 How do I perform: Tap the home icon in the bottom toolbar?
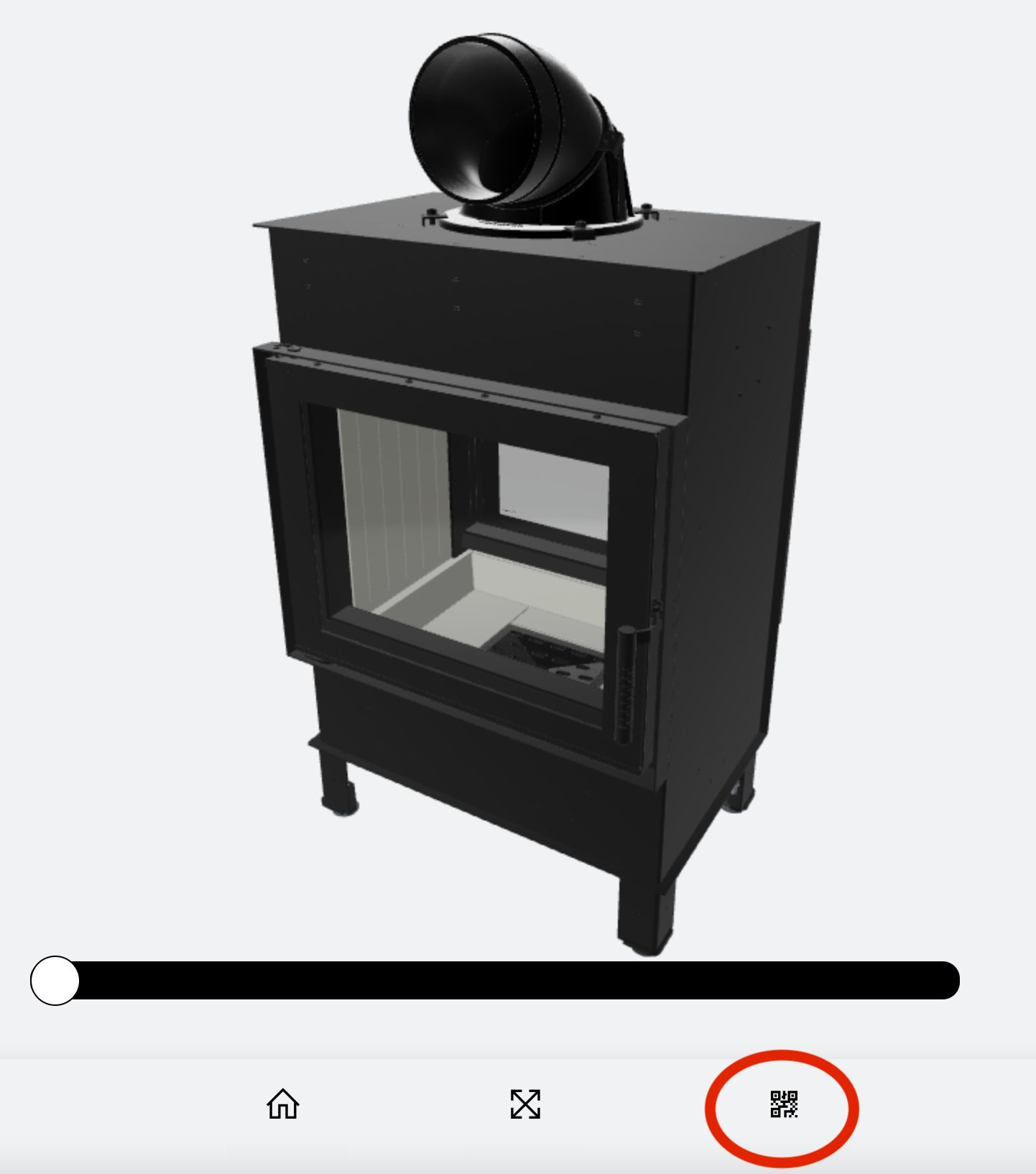click(282, 1104)
